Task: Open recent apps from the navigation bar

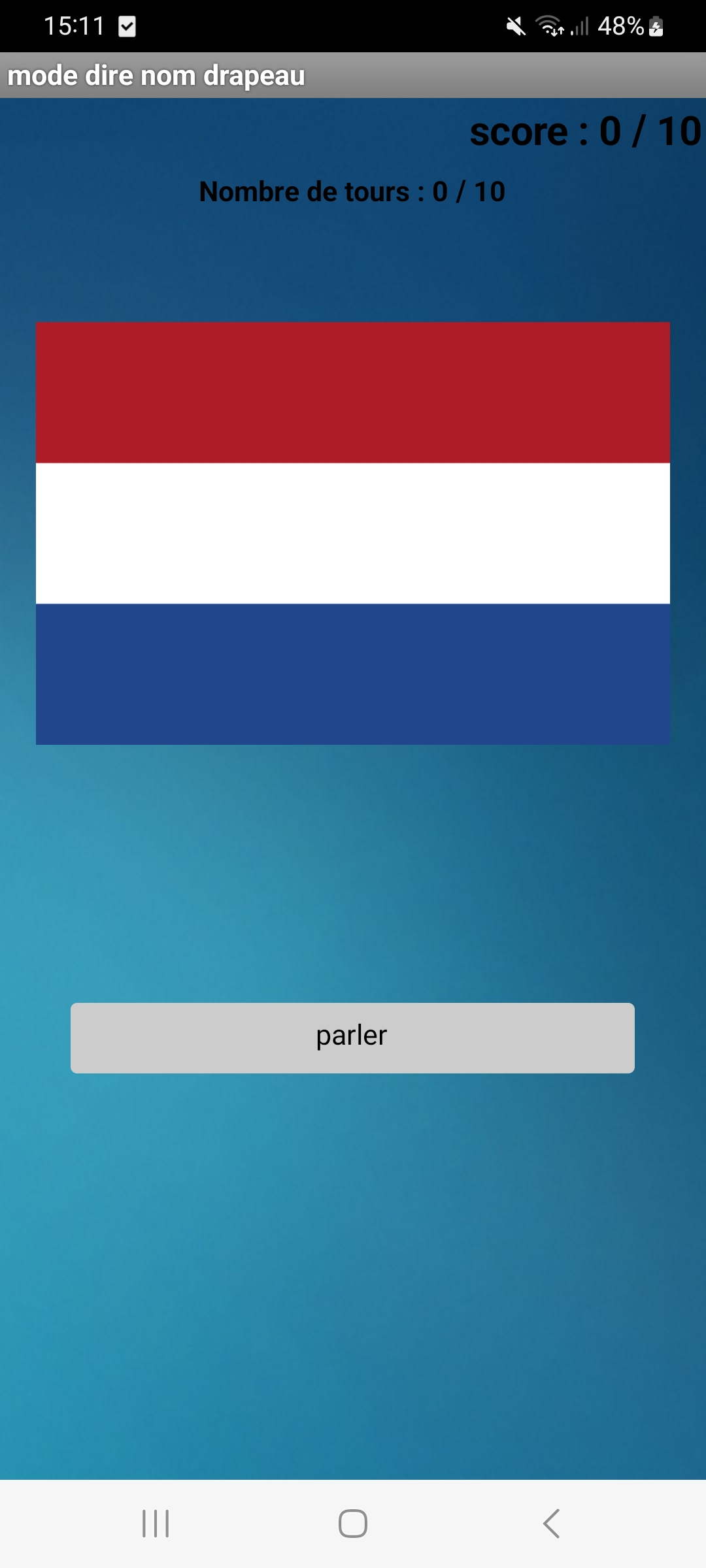Action: (156, 1524)
